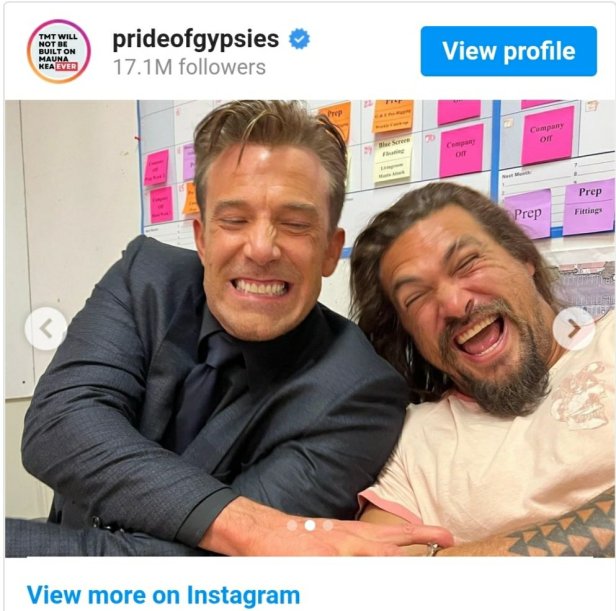Open the prideofgypsies profile avatar

58,51
